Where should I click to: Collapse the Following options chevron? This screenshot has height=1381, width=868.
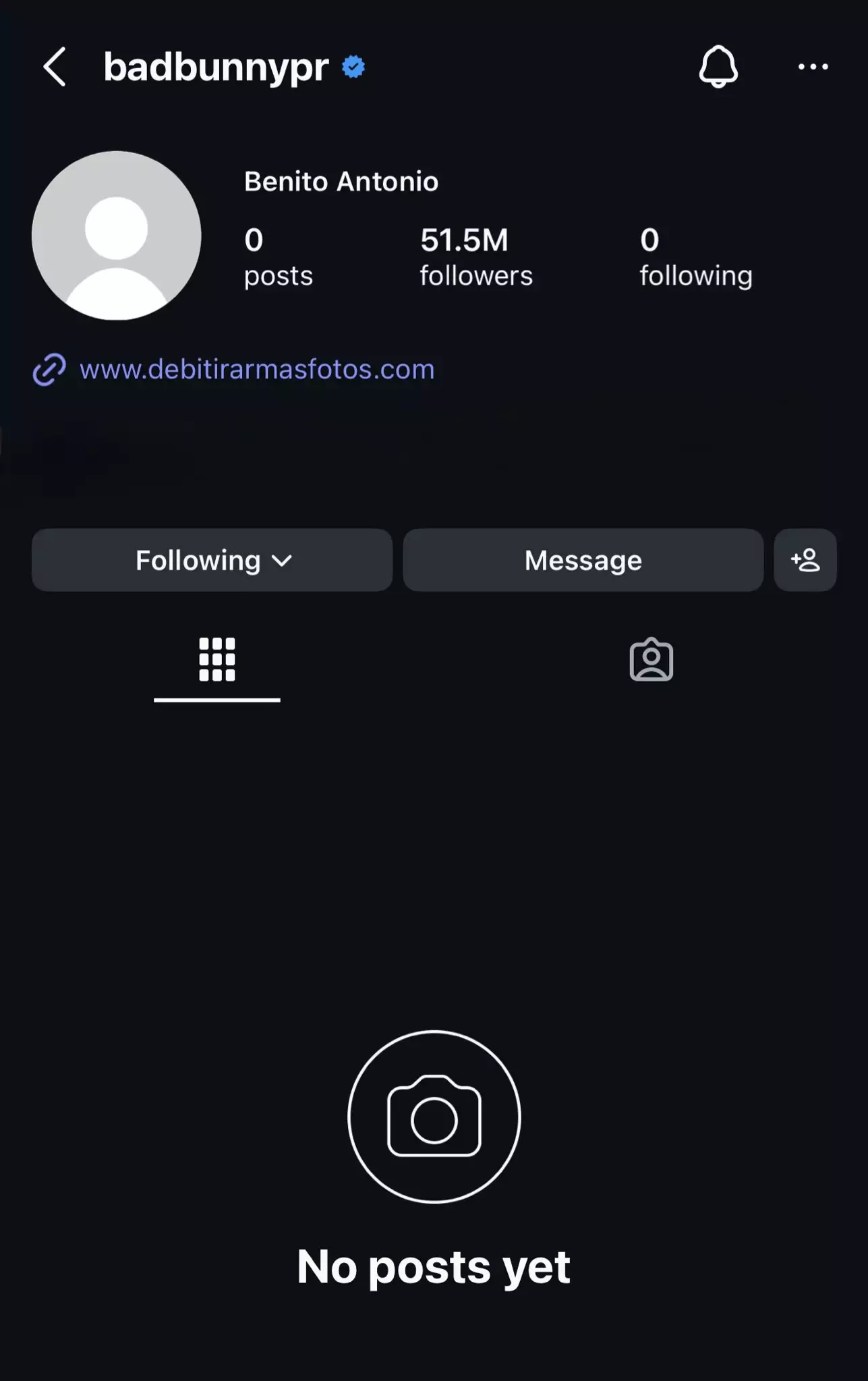pos(281,560)
